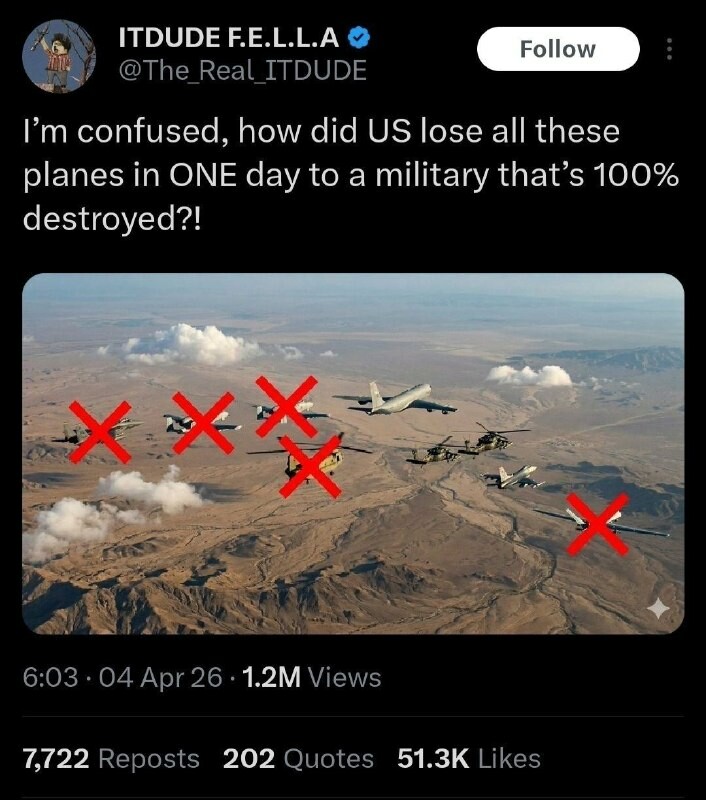Open the @The_Real_ITDUDE profile handle
This screenshot has height=800, width=706.
coord(242,70)
